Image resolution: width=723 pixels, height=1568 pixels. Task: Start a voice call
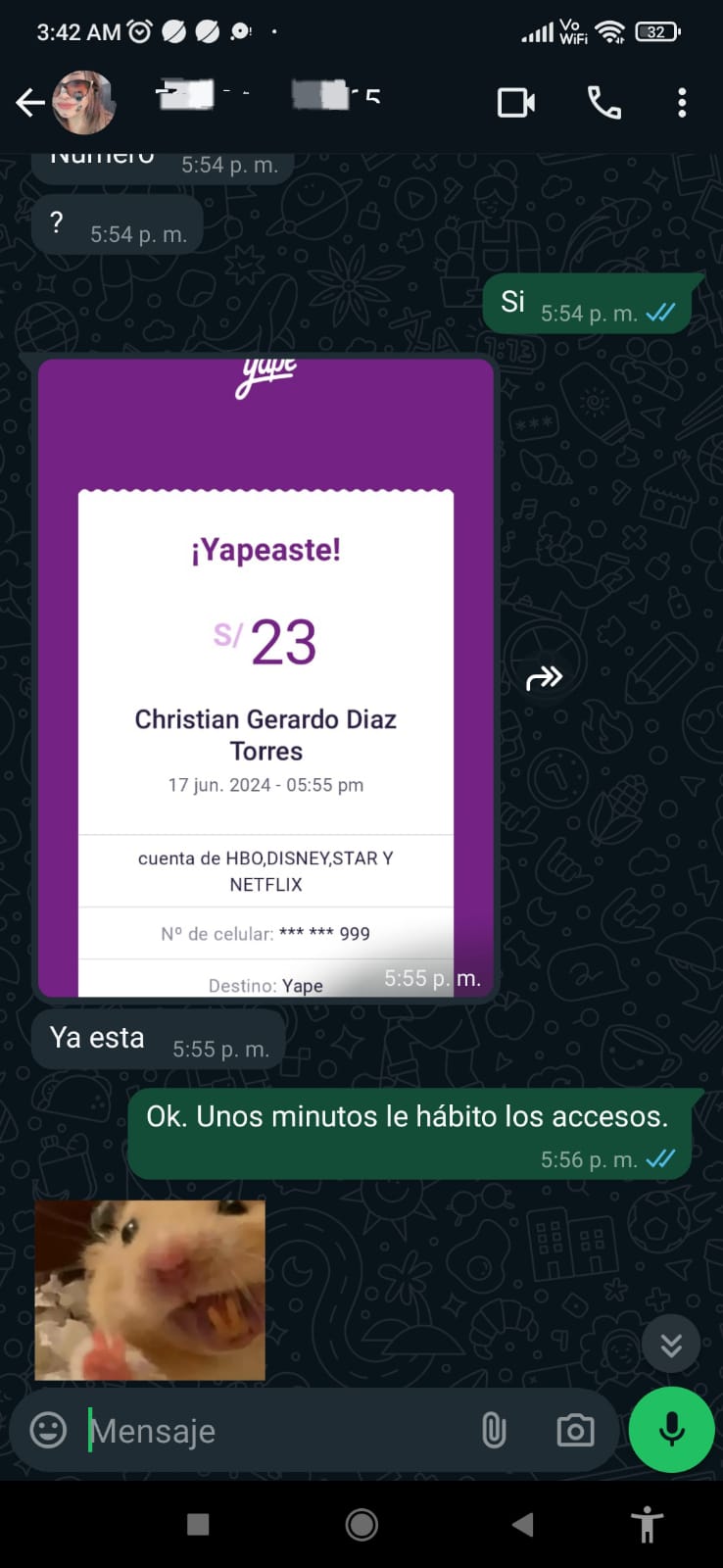click(603, 102)
